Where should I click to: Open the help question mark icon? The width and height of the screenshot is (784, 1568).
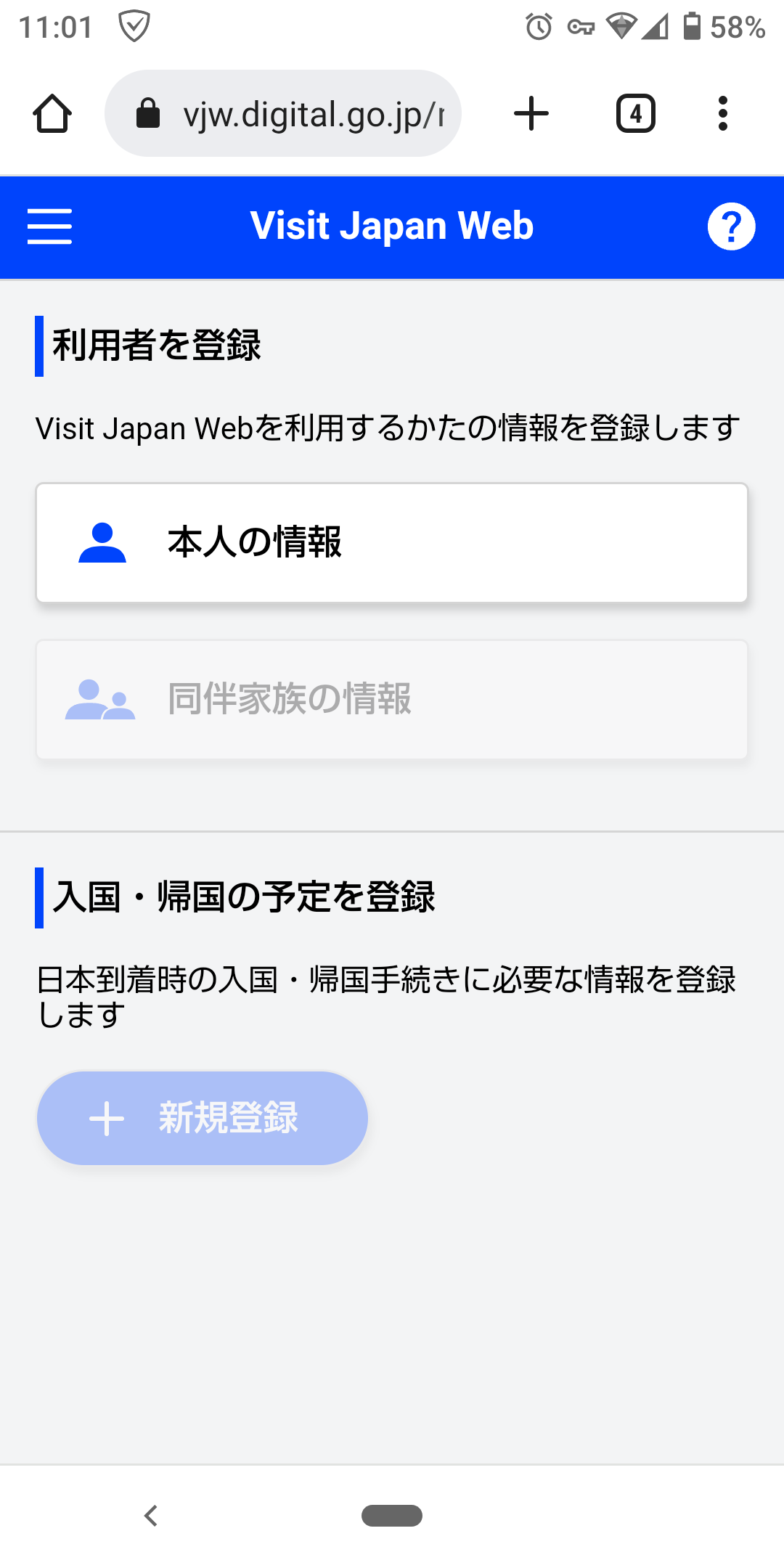[731, 226]
